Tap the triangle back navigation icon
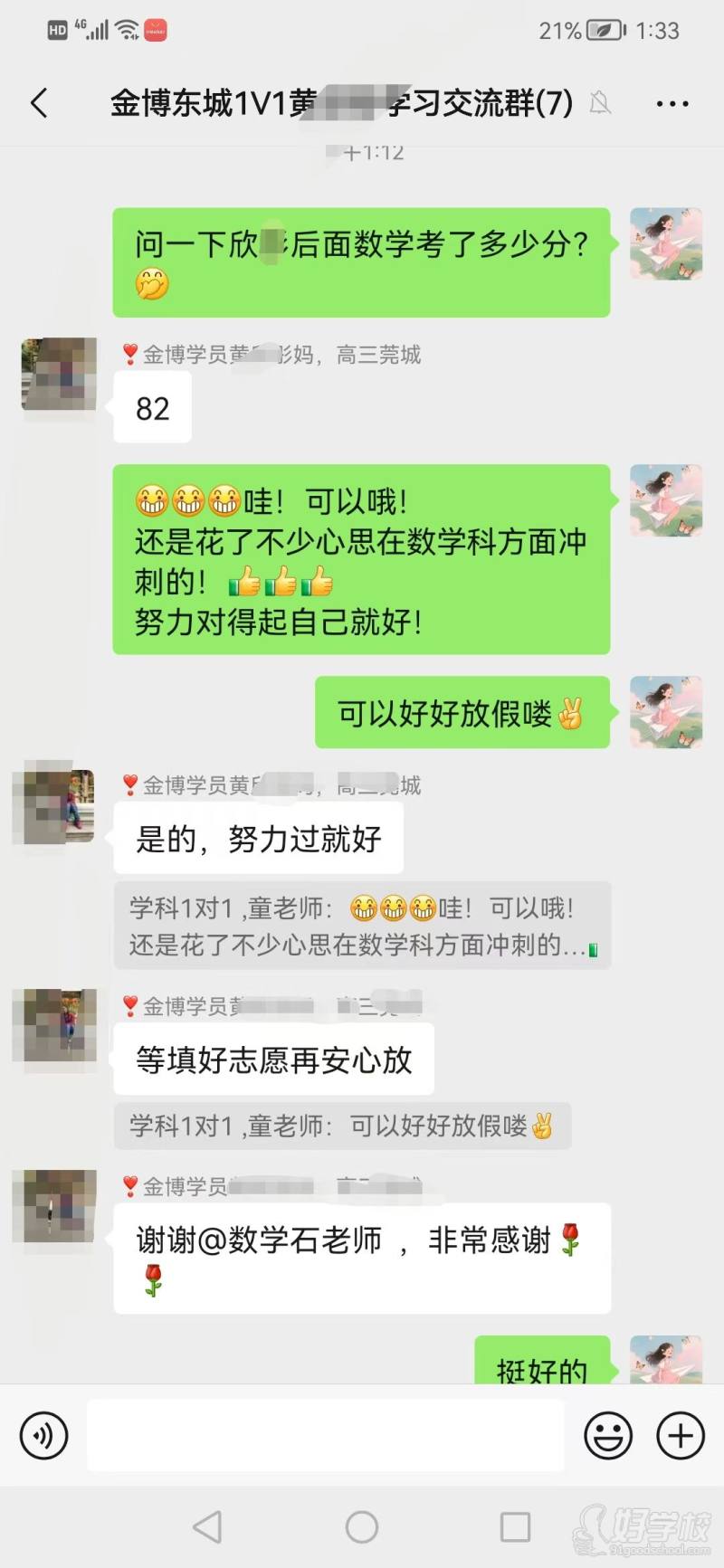724x1568 pixels. click(x=210, y=1525)
